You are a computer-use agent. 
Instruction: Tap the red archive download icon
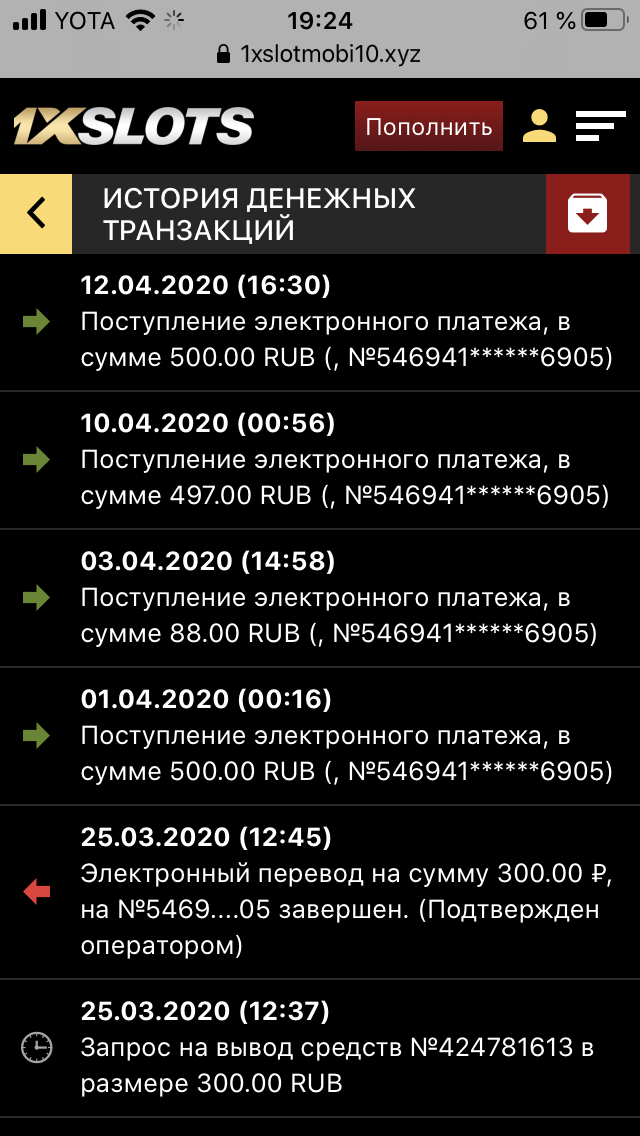coord(587,213)
